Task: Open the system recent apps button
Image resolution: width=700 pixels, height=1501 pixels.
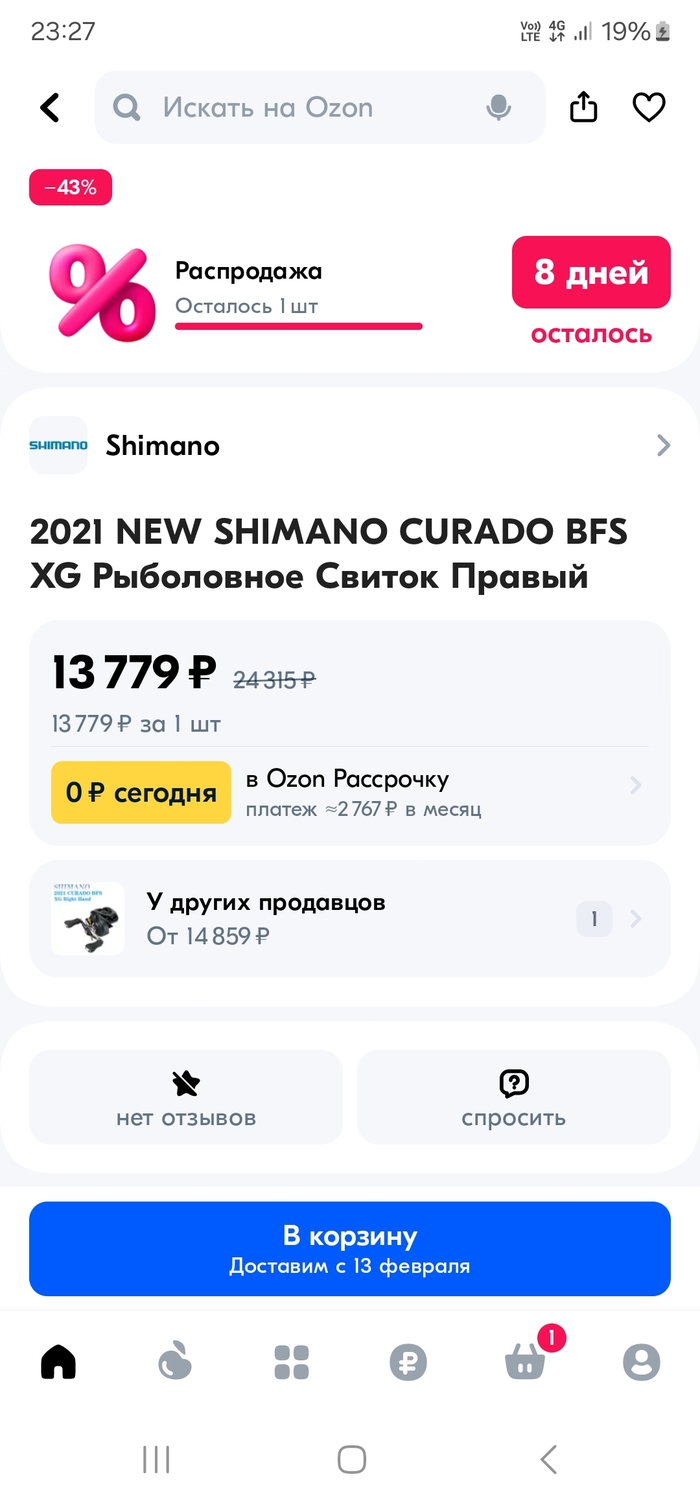Action: (156, 1459)
